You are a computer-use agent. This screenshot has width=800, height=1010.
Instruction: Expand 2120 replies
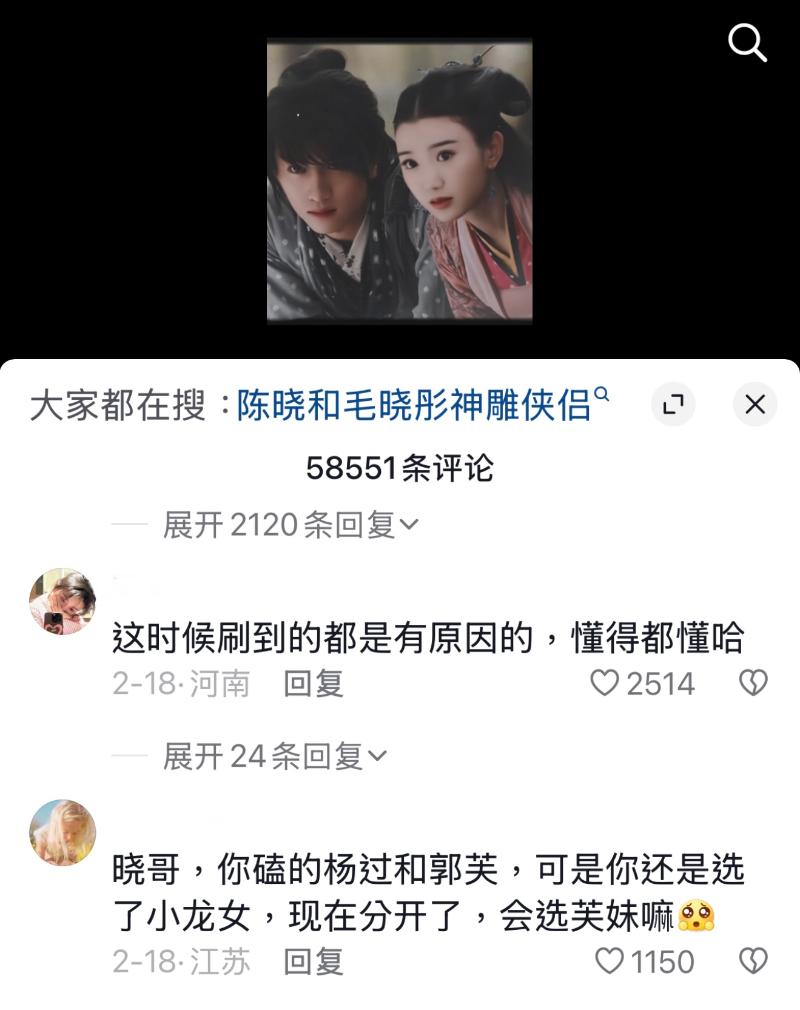290,525
